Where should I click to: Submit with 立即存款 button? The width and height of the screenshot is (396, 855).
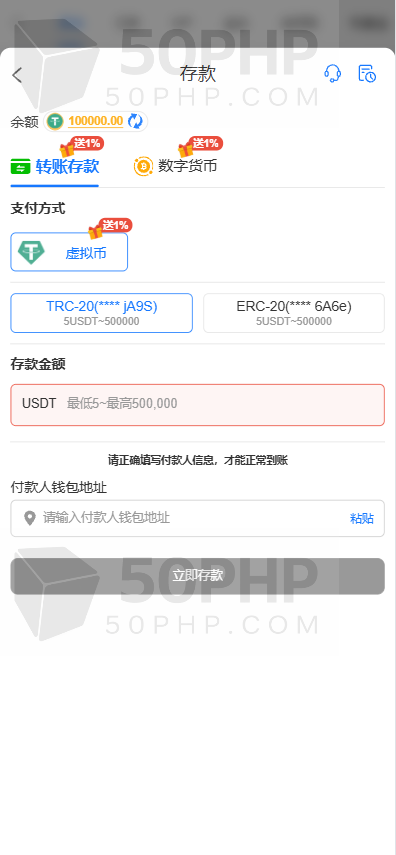click(197, 576)
